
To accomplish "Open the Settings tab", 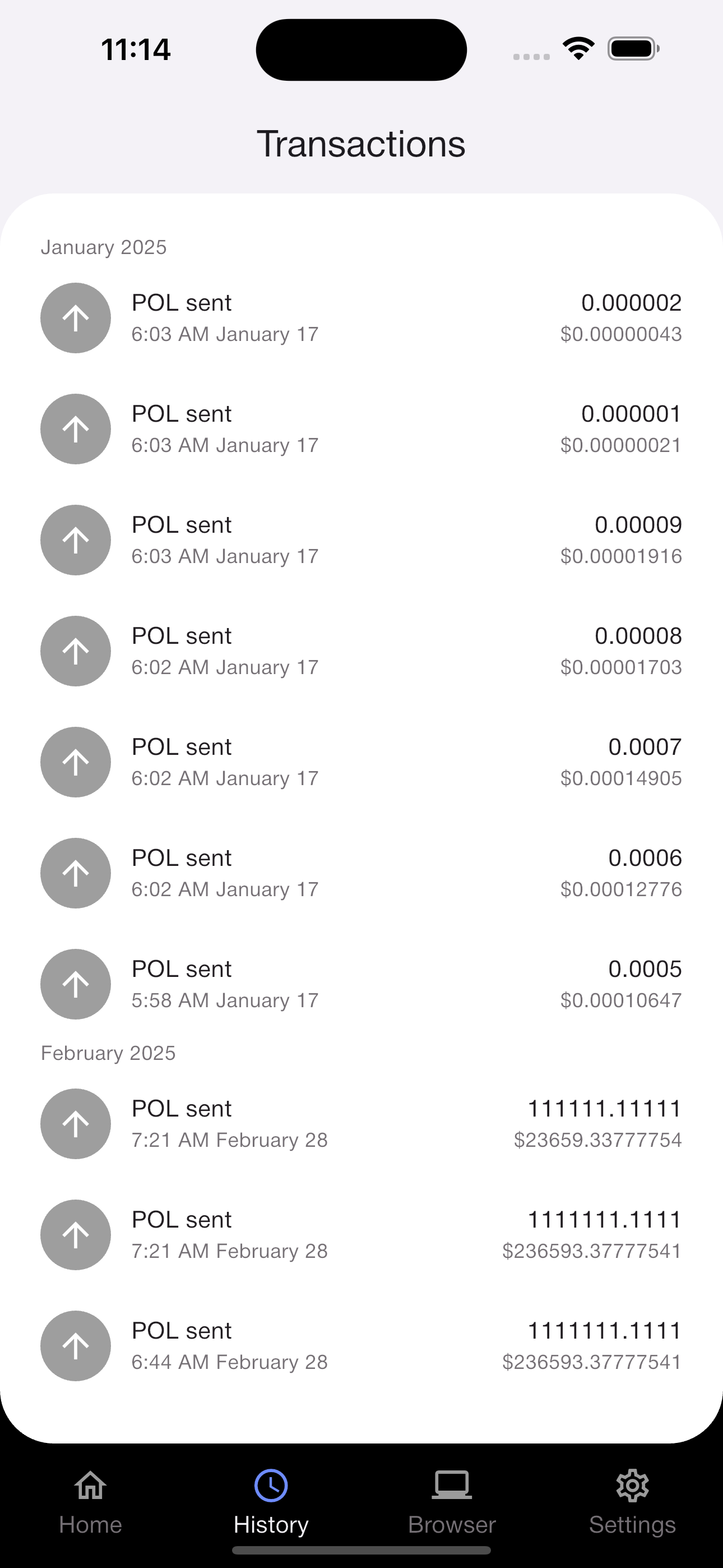I will click(632, 1502).
